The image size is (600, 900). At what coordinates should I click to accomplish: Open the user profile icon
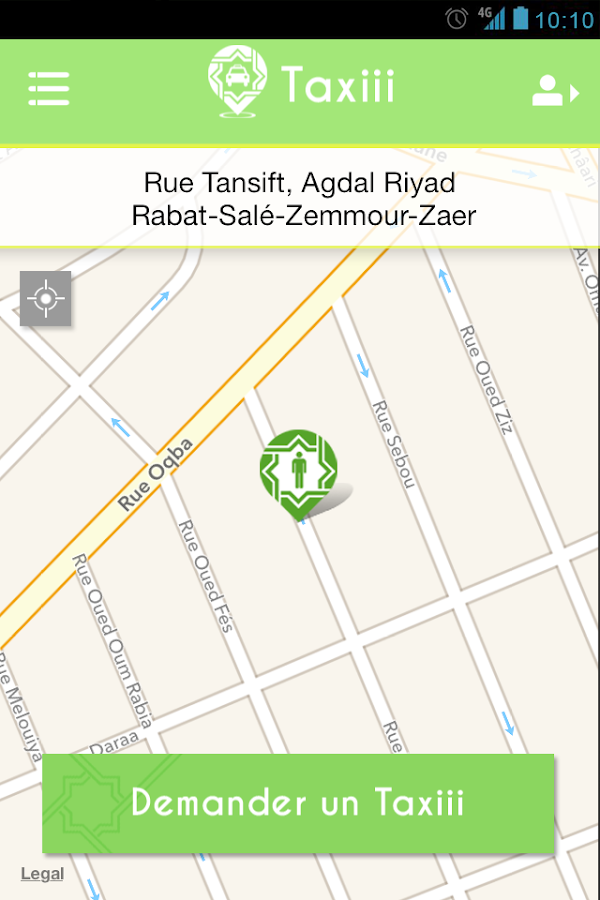[554, 90]
